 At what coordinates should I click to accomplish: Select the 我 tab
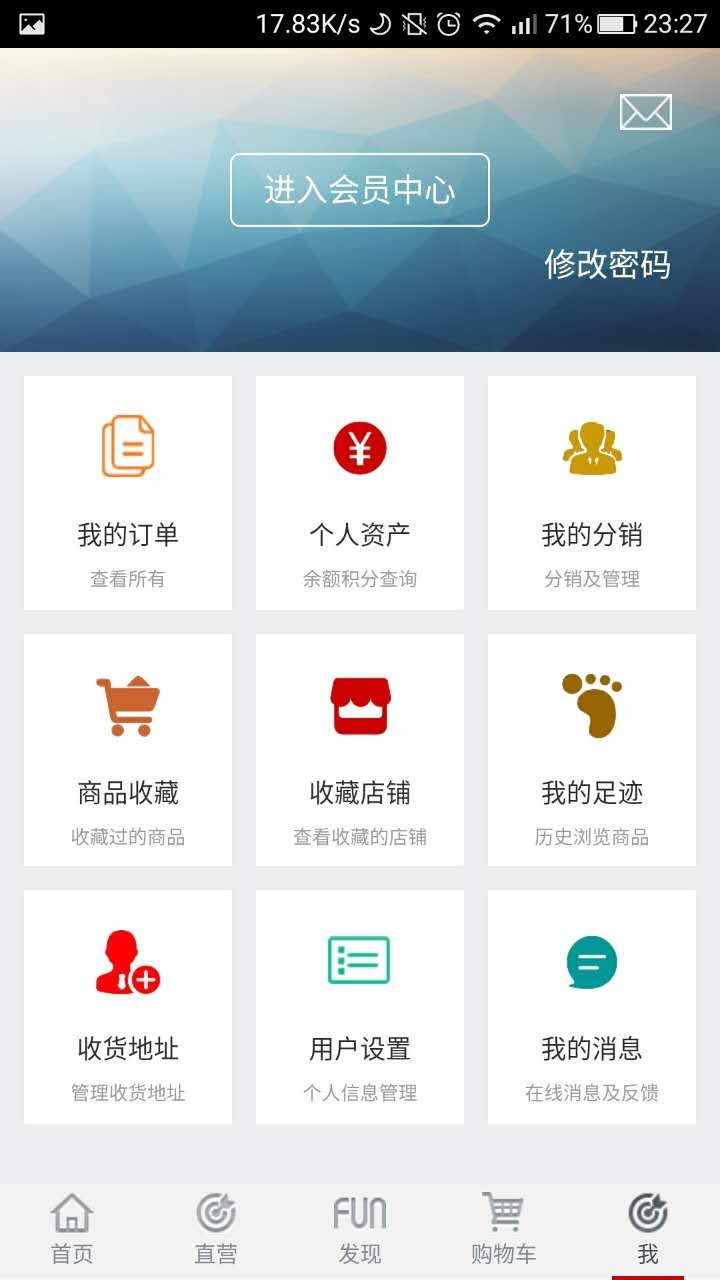point(648,1230)
